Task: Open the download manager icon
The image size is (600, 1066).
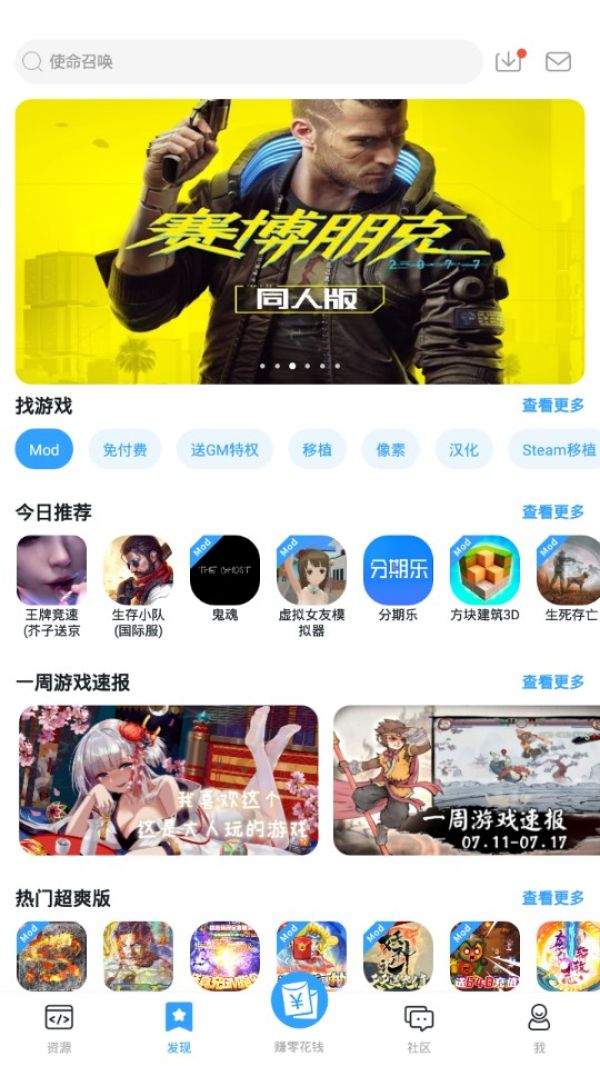Action: tap(509, 61)
